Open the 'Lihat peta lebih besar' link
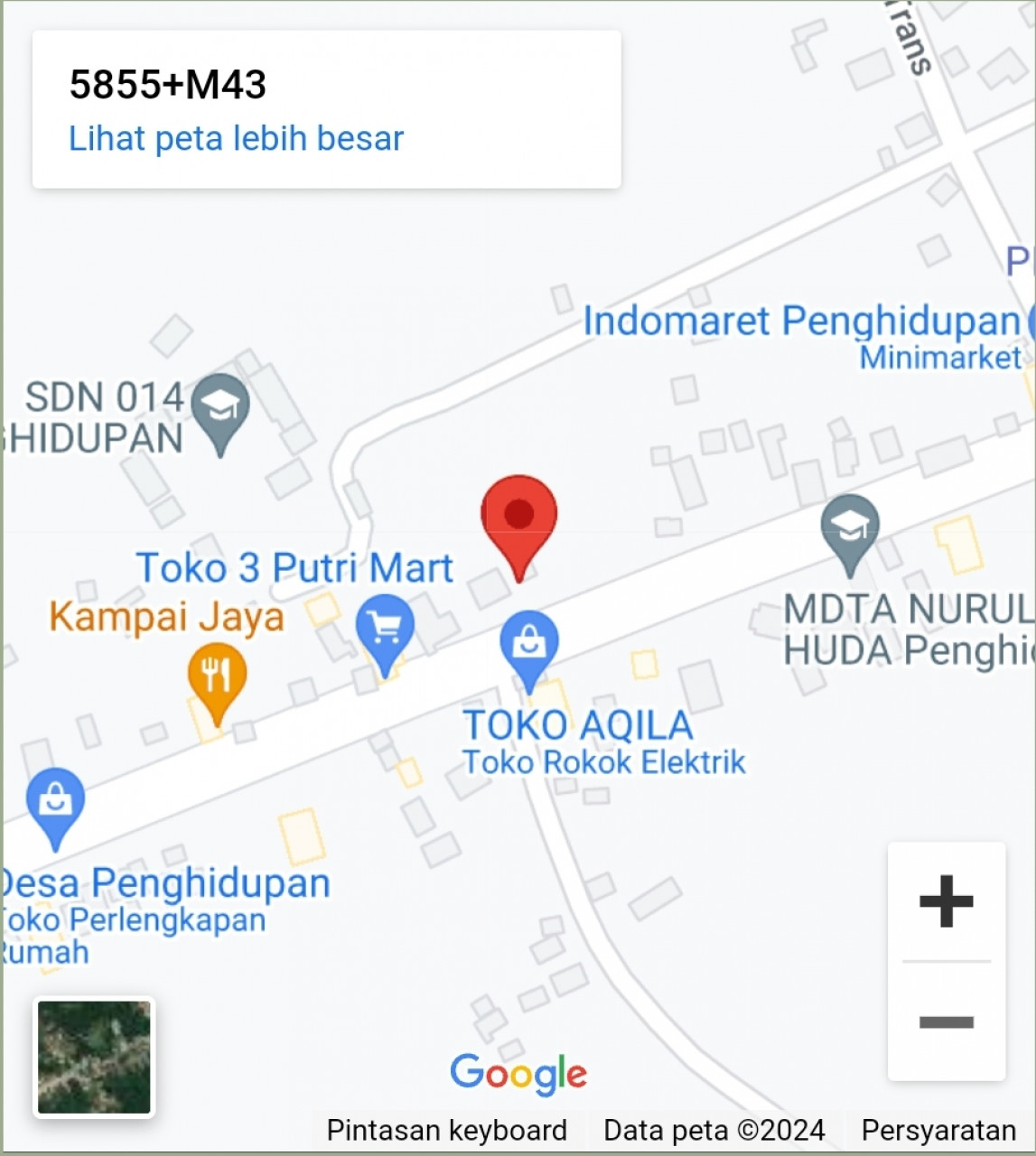Viewport: 1036px width, 1156px height. pyautogui.click(x=236, y=139)
